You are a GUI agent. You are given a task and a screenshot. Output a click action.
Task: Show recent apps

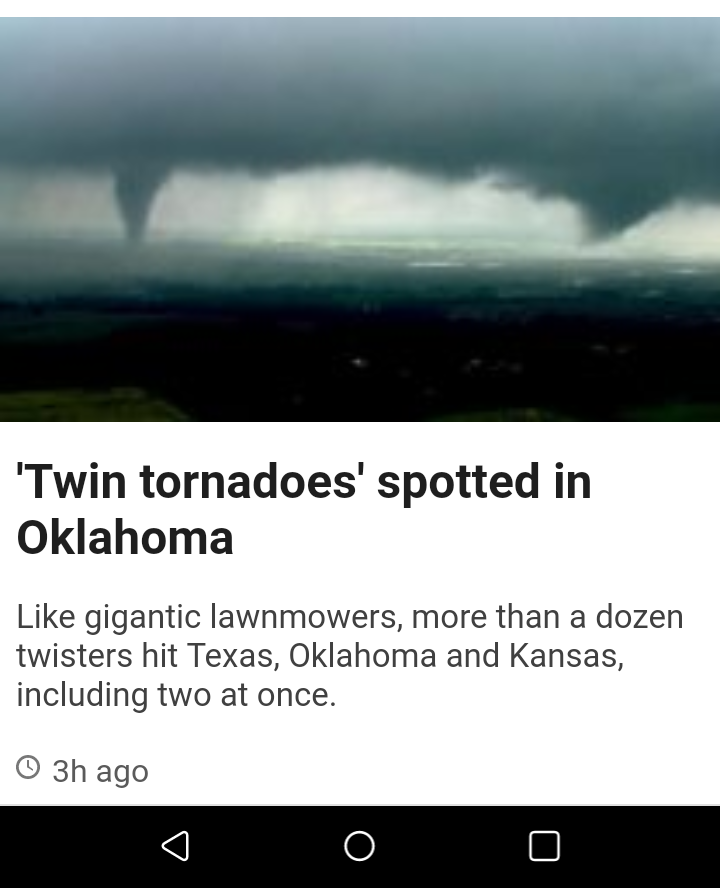pyautogui.click(x=544, y=846)
